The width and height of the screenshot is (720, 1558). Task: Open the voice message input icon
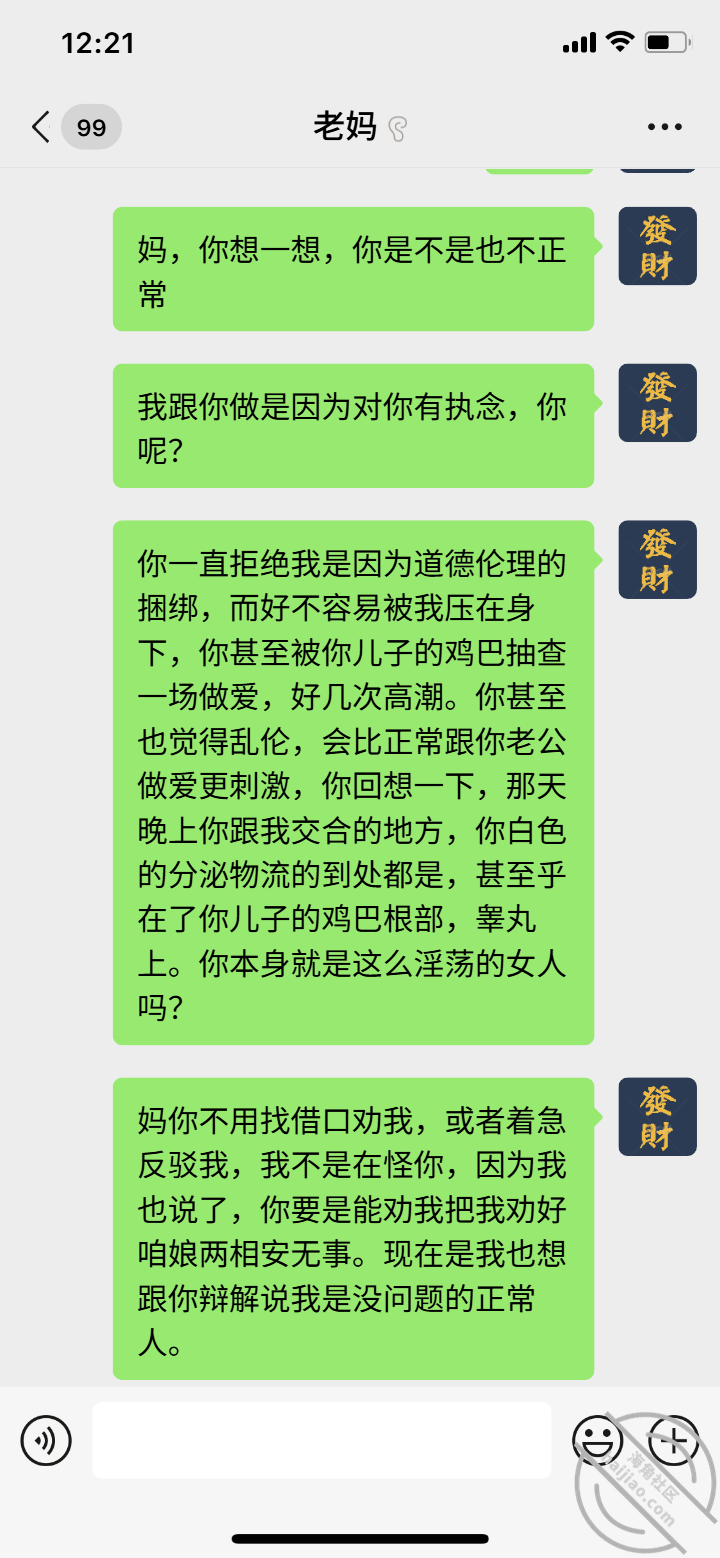pos(45,1441)
